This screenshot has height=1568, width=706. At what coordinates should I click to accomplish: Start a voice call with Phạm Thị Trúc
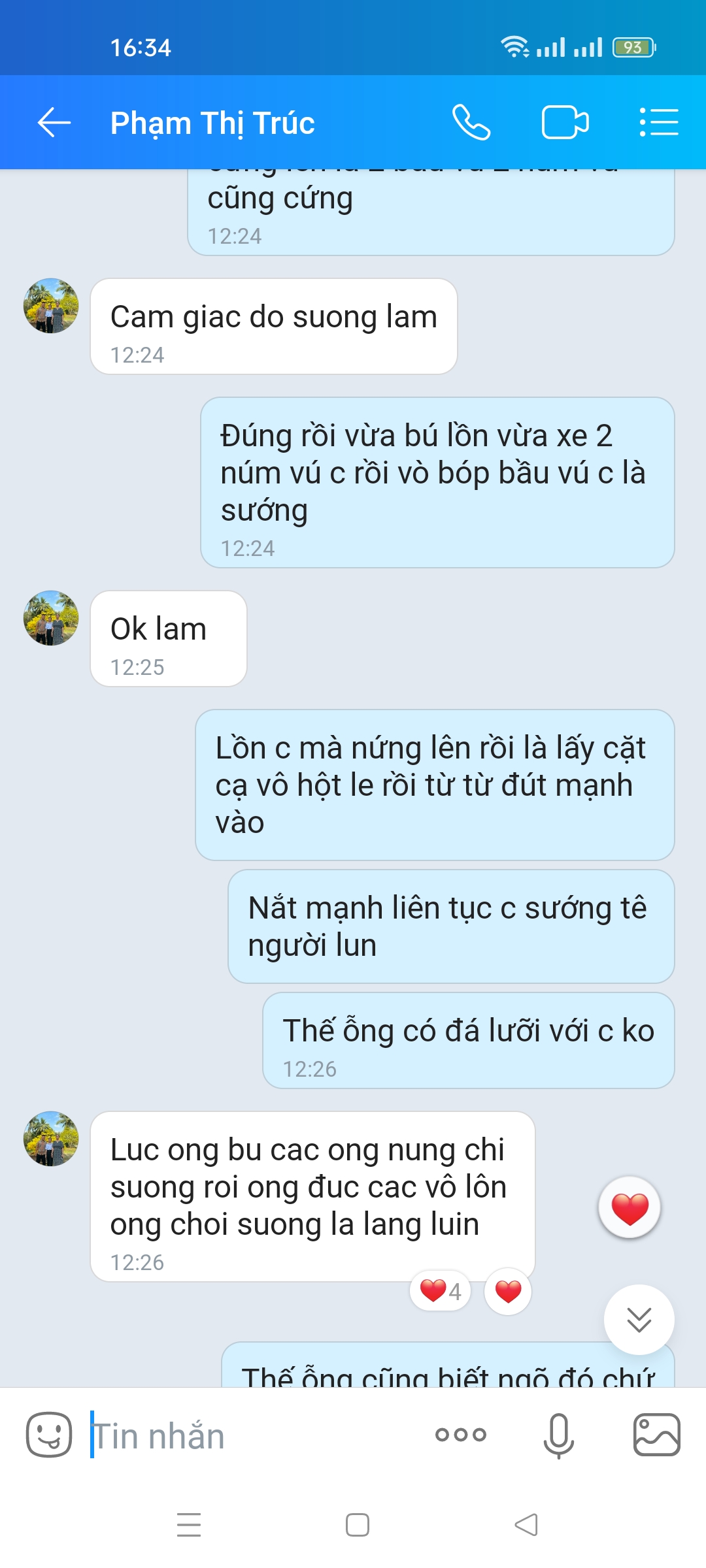pos(471,122)
